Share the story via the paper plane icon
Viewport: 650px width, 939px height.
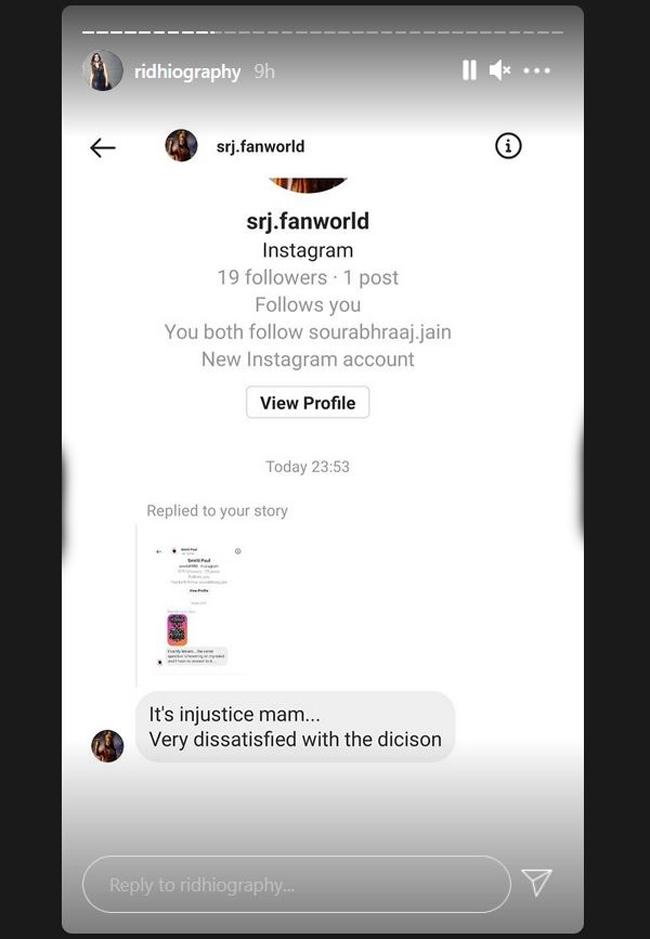[x=537, y=881]
